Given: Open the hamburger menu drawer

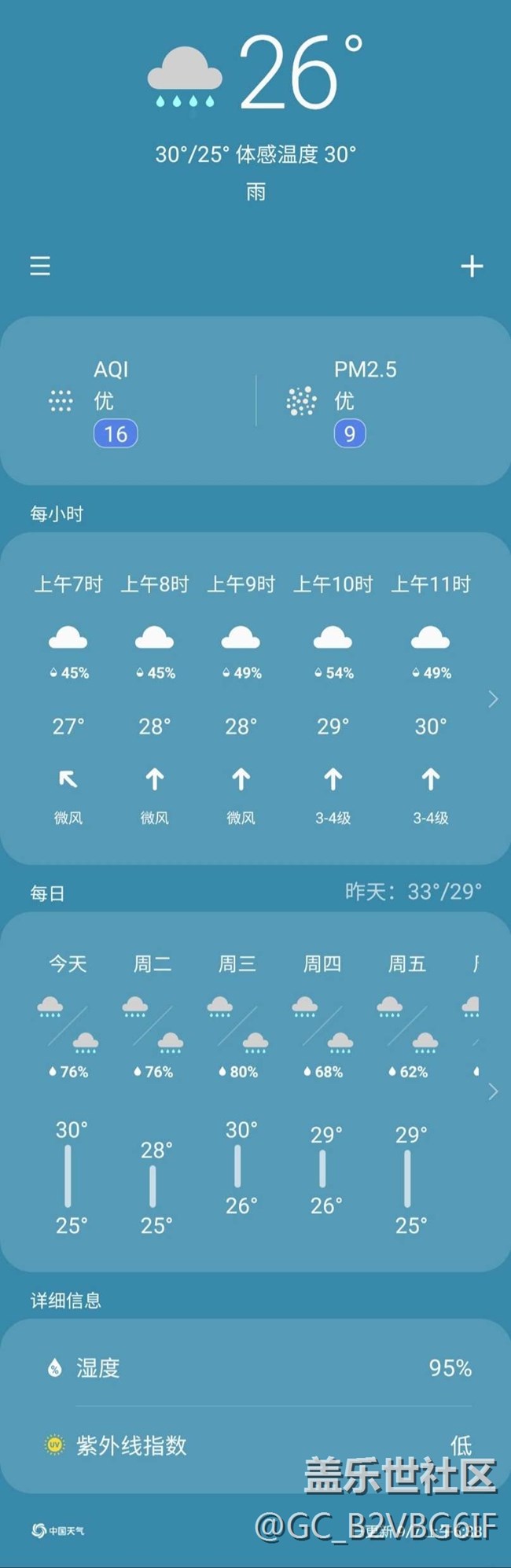Looking at the screenshot, I should point(40,266).
